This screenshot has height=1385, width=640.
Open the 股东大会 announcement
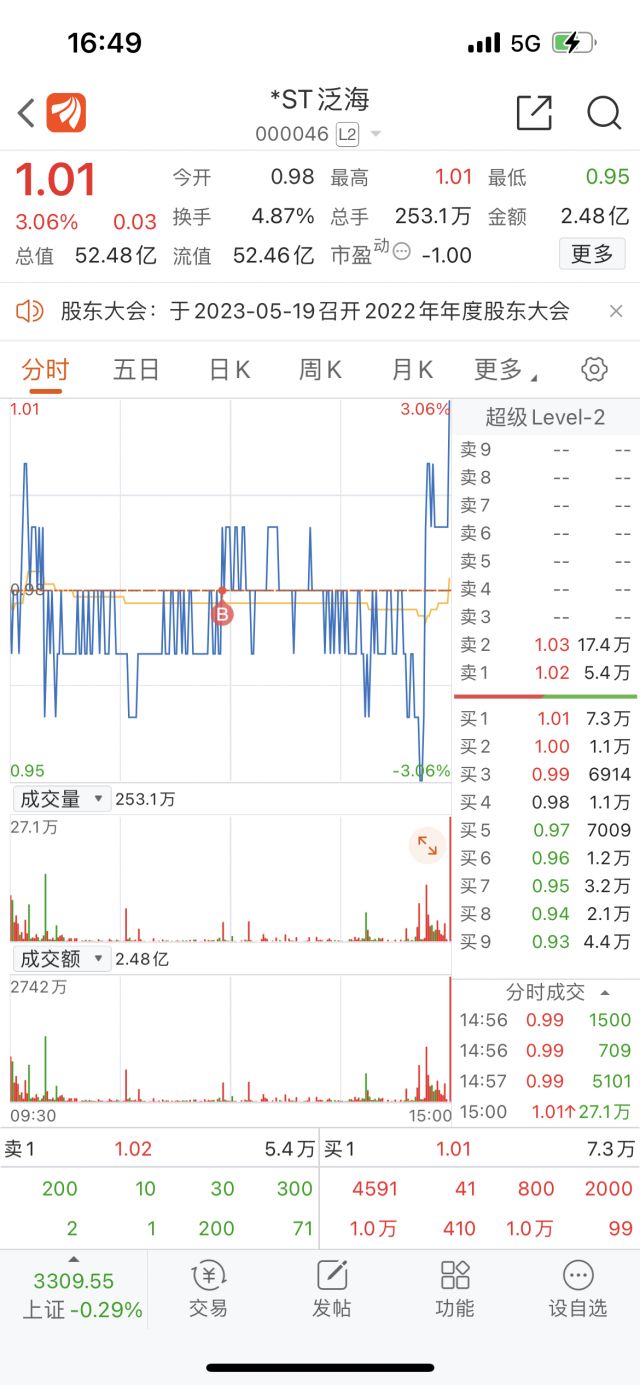[x=314, y=311]
